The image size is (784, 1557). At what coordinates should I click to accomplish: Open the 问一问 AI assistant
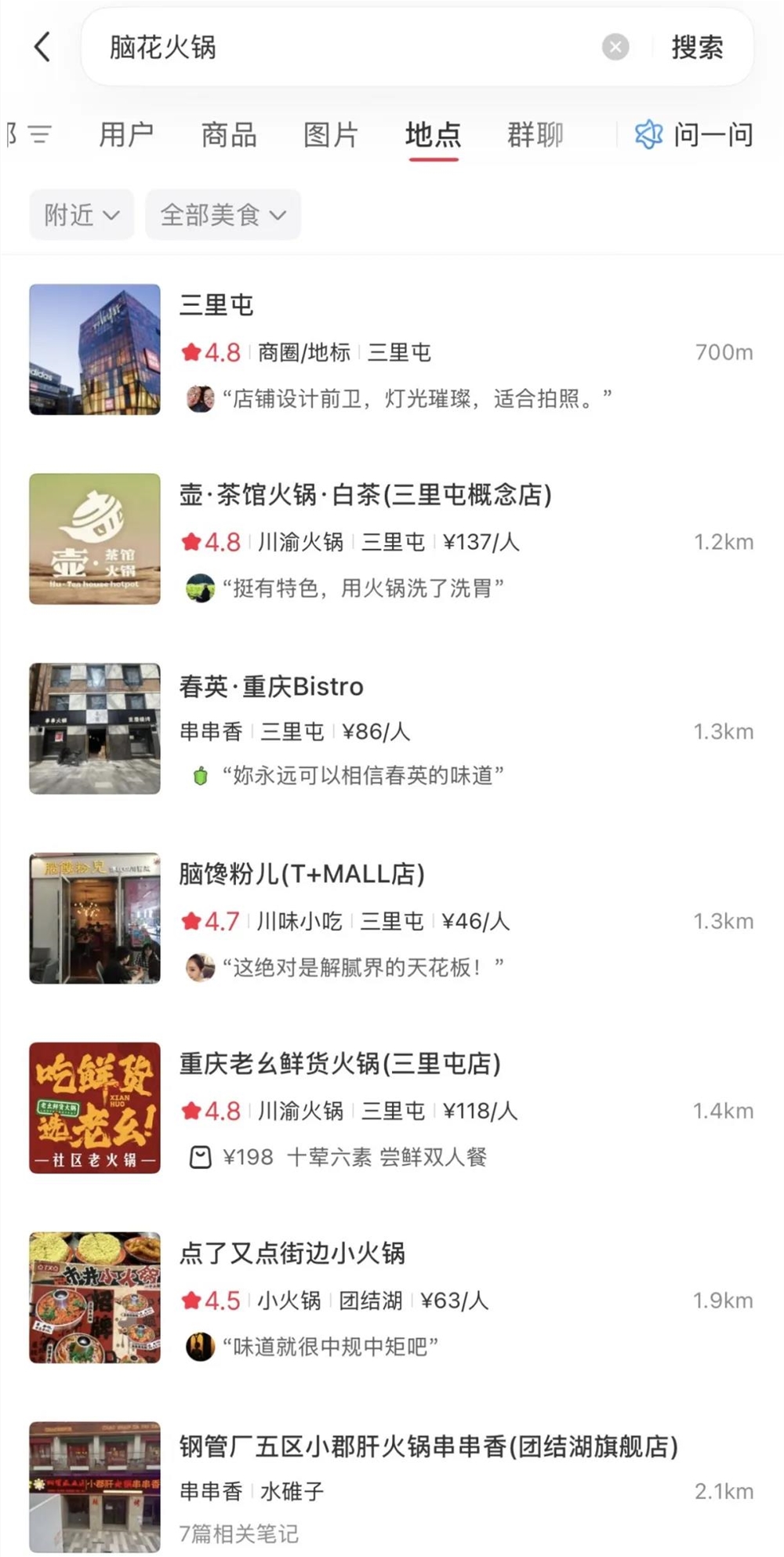pyautogui.click(x=694, y=134)
